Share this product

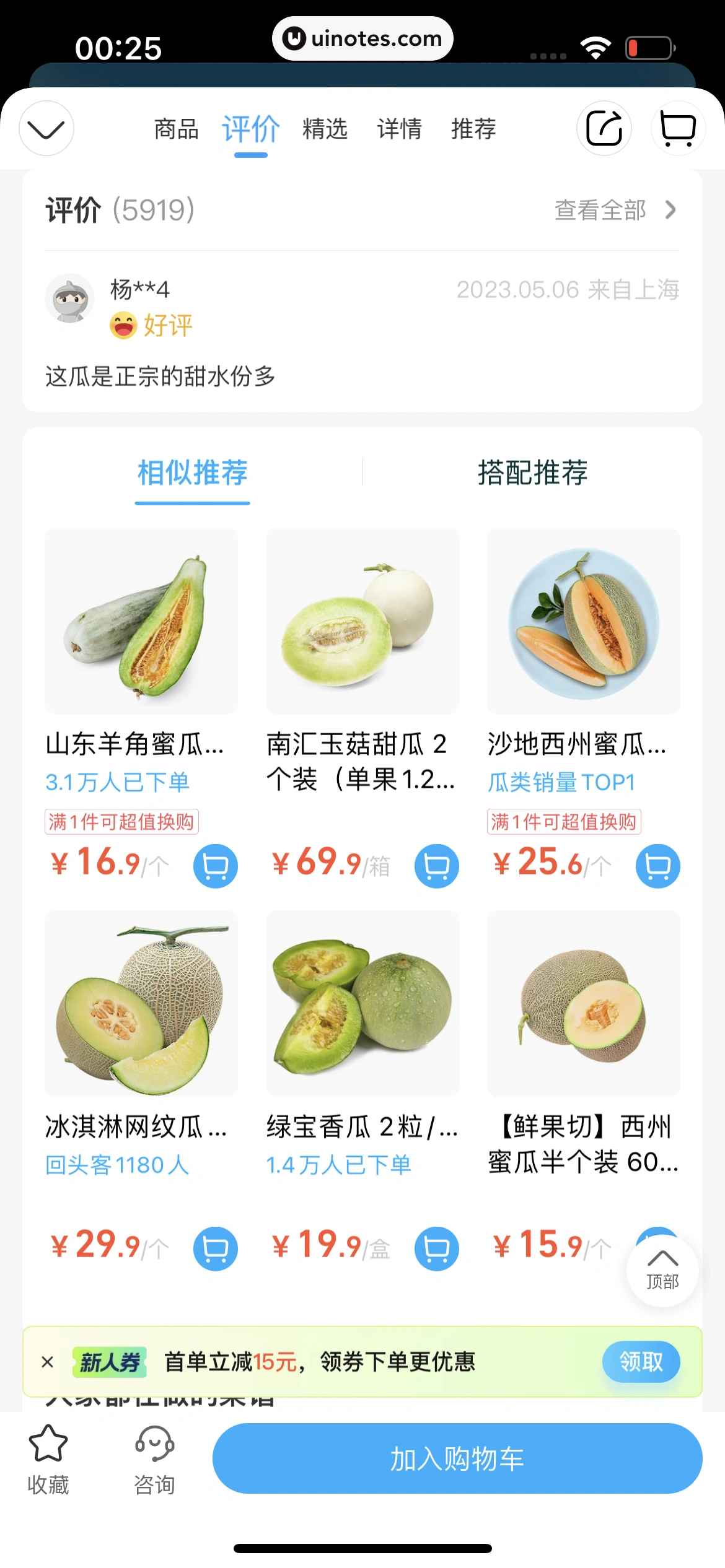coord(604,128)
